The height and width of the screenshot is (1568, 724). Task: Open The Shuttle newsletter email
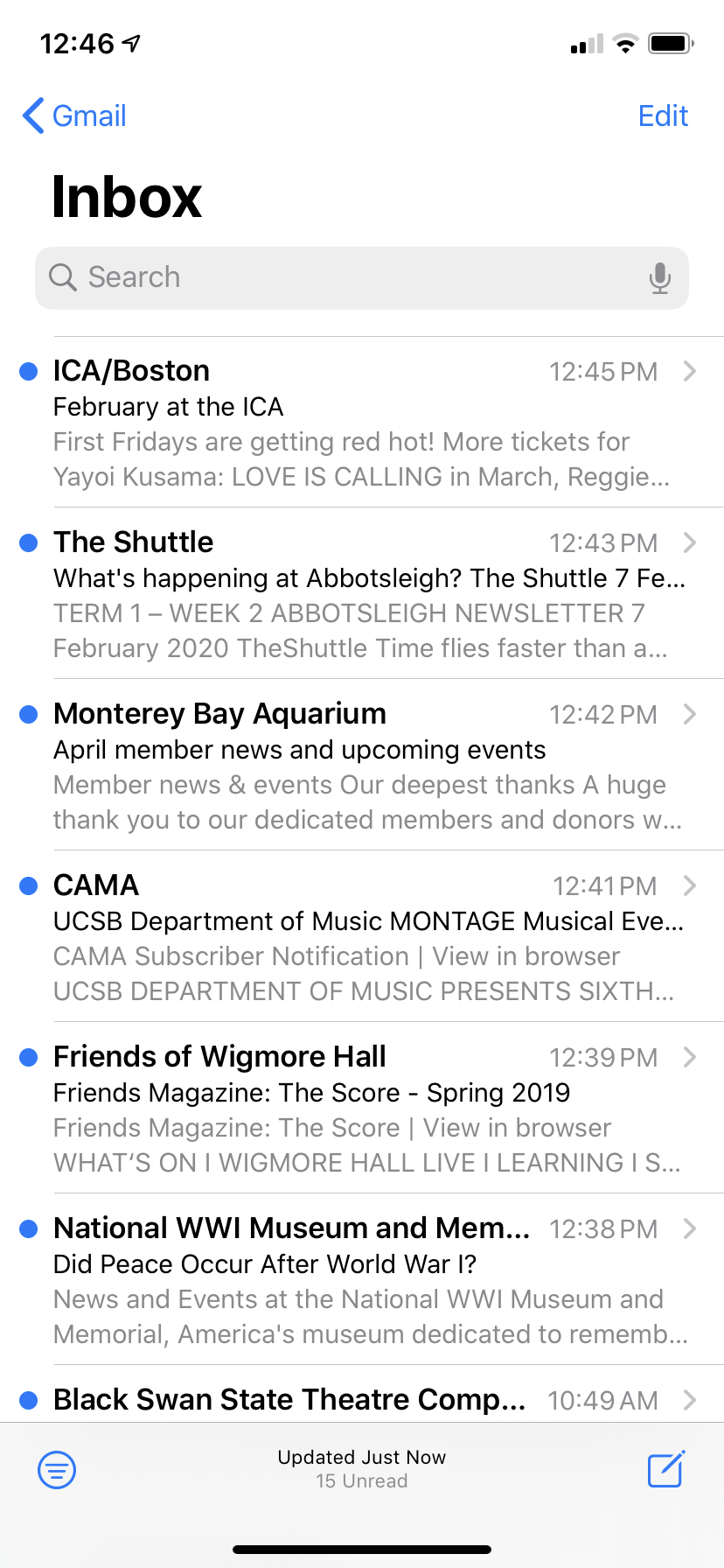pos(362,593)
